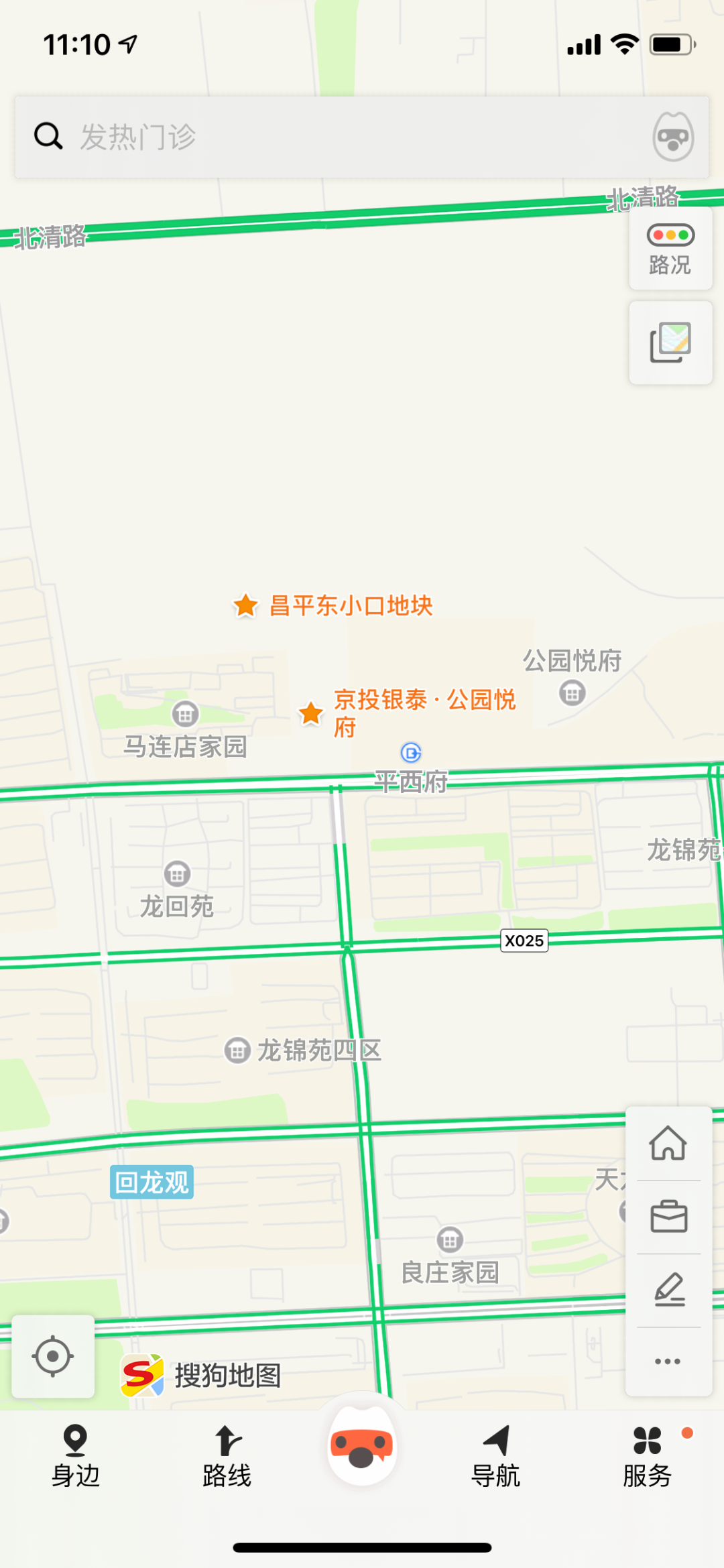Switch to the 服务 tab
The width and height of the screenshot is (724, 1568).
click(x=647, y=1456)
